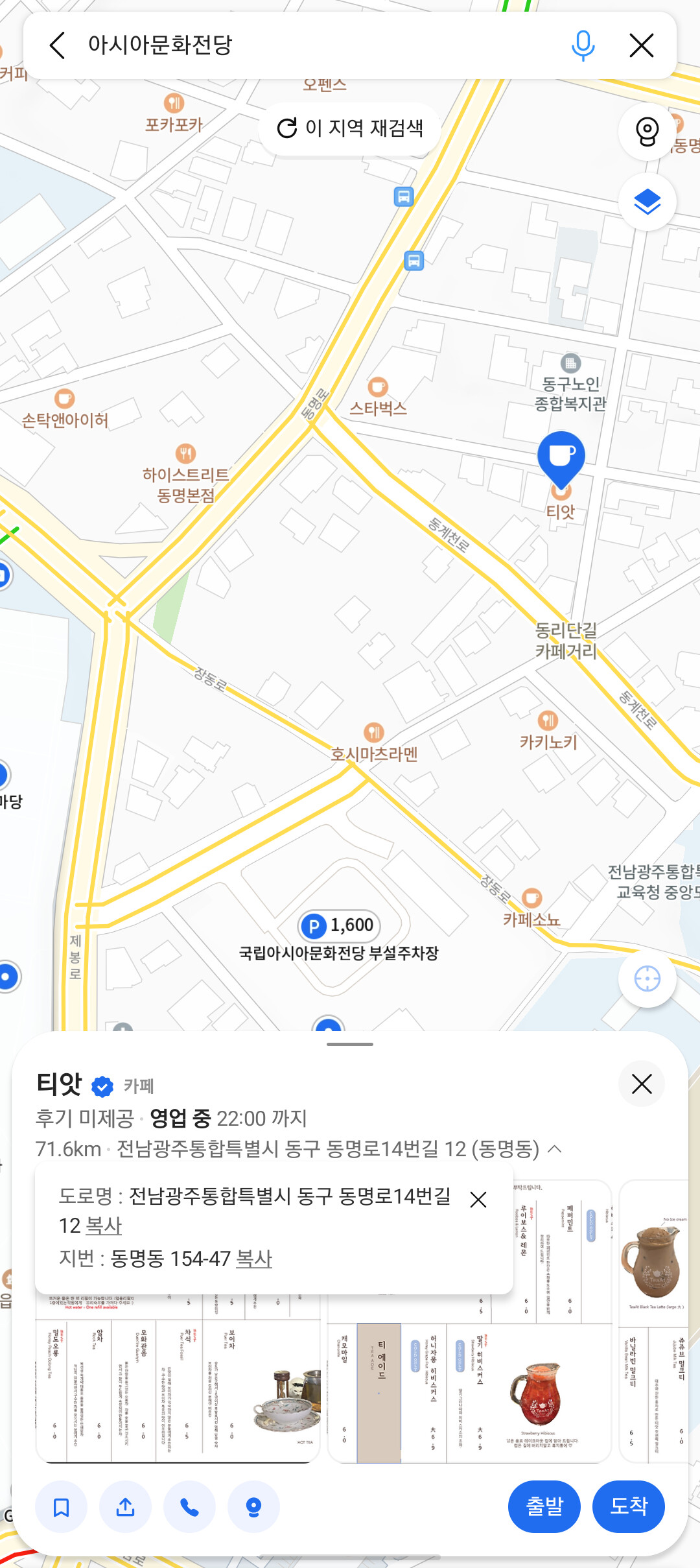Share the 티앗 place
This screenshot has width=700, height=1568.
click(x=125, y=1507)
